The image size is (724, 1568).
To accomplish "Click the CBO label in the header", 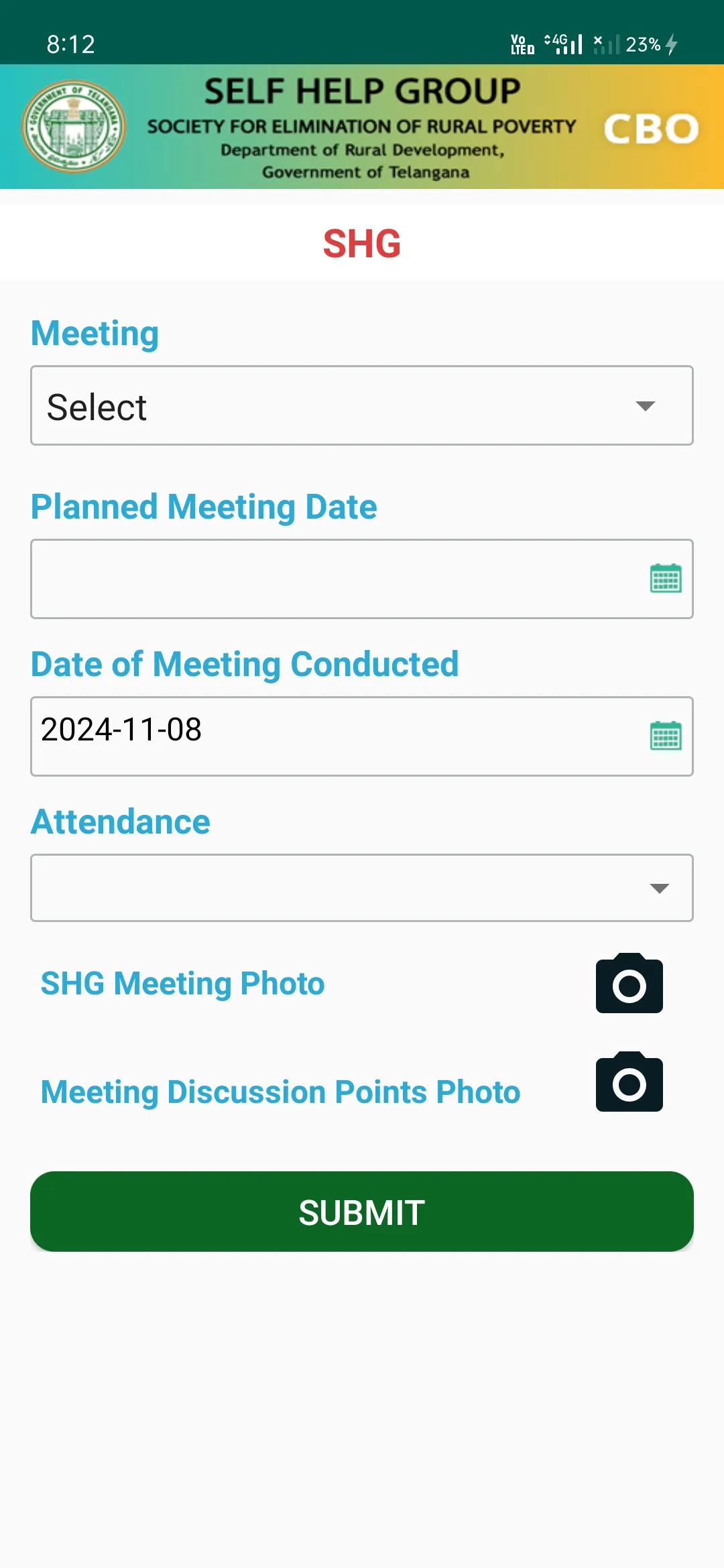I will 651,129.
